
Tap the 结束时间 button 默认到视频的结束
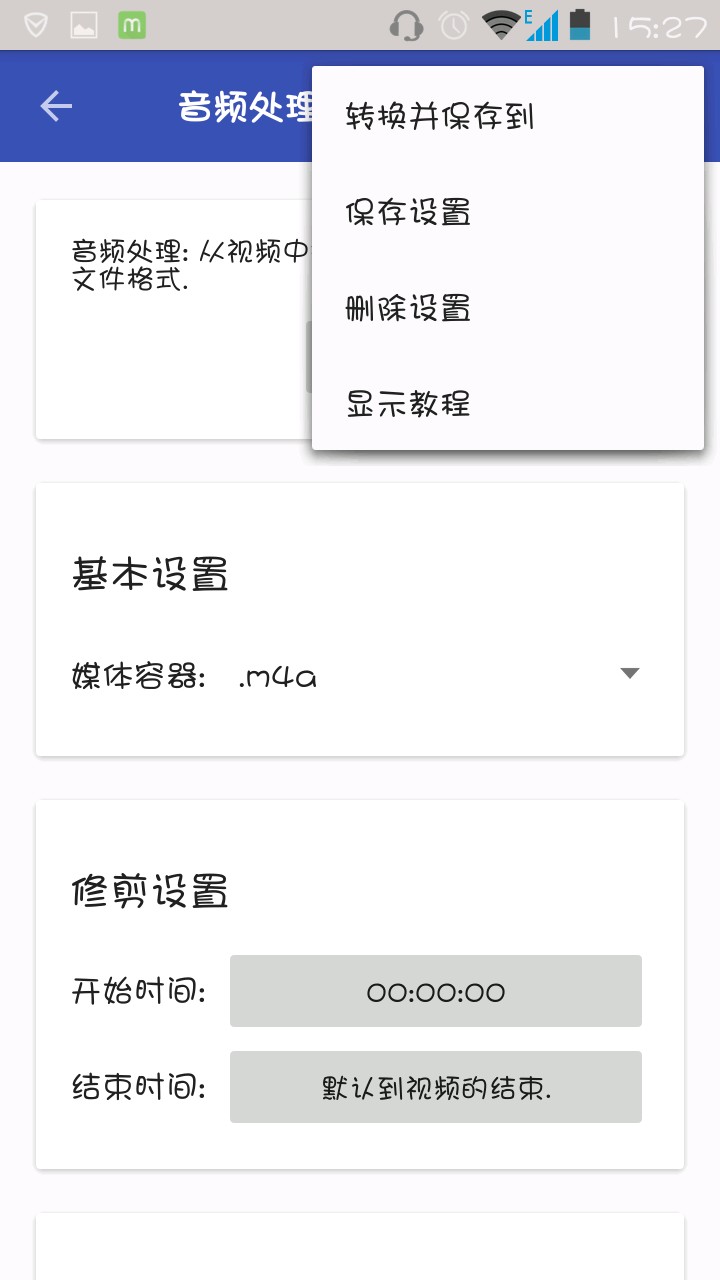tap(436, 1087)
